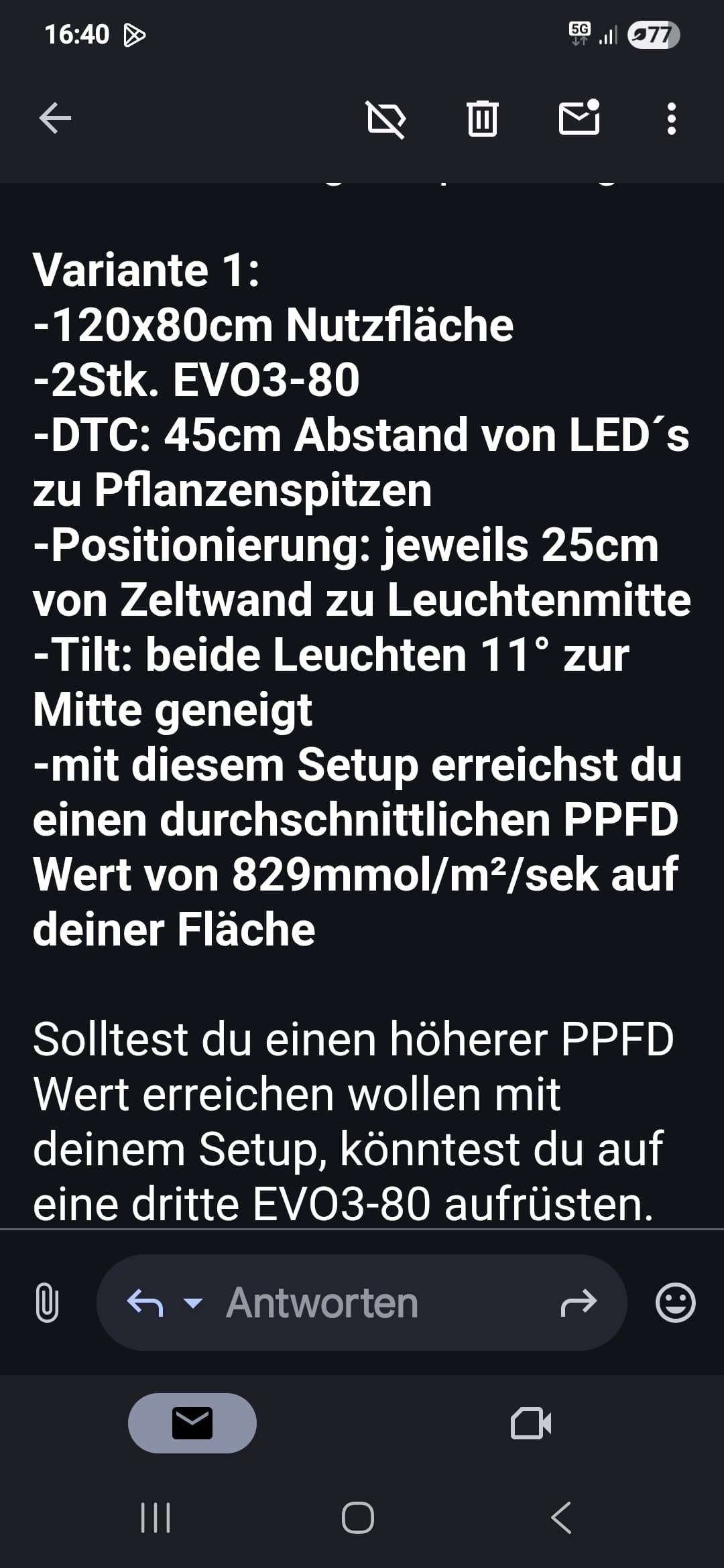Mark this email as unread
This screenshot has height=1568, width=724.
click(579, 117)
